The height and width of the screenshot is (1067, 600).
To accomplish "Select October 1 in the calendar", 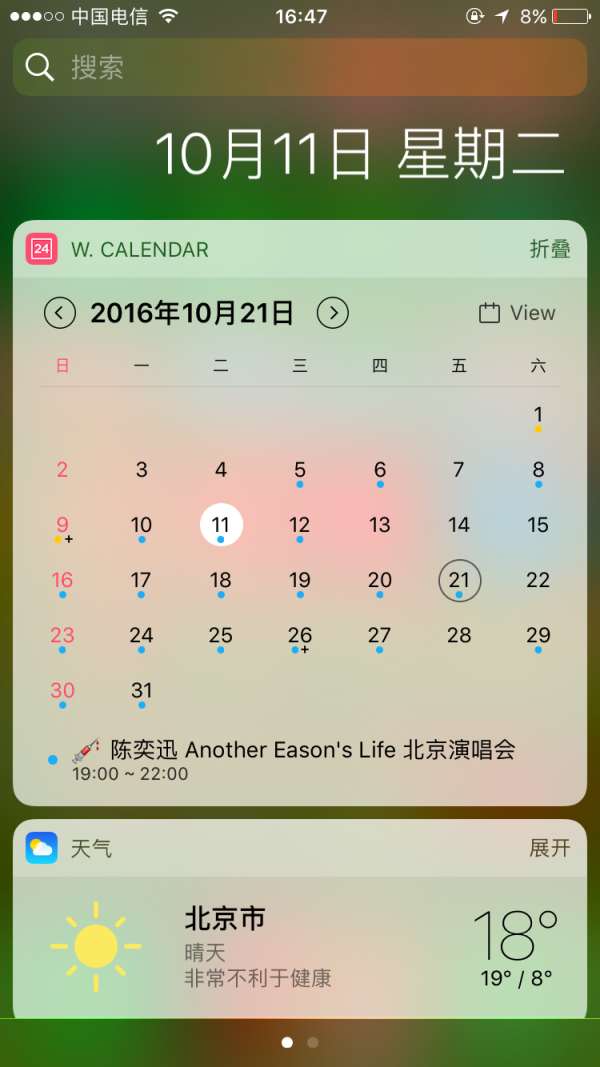I will 538,418.
